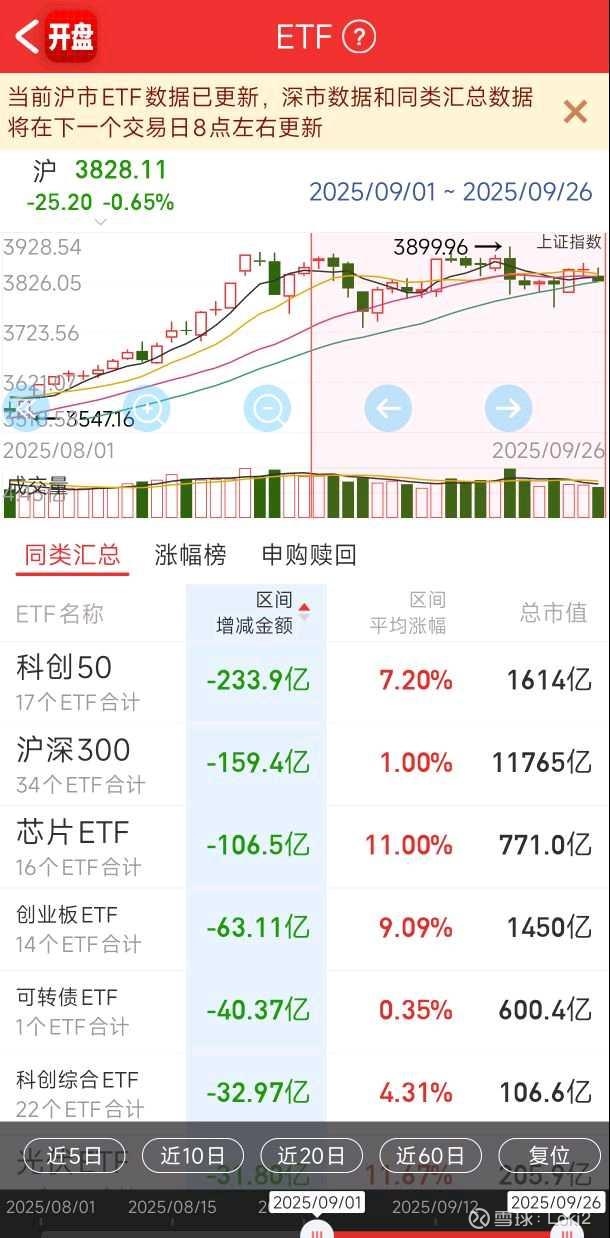Choose the 近60日 range chip
The width and height of the screenshot is (610, 1238).
[x=430, y=1156]
